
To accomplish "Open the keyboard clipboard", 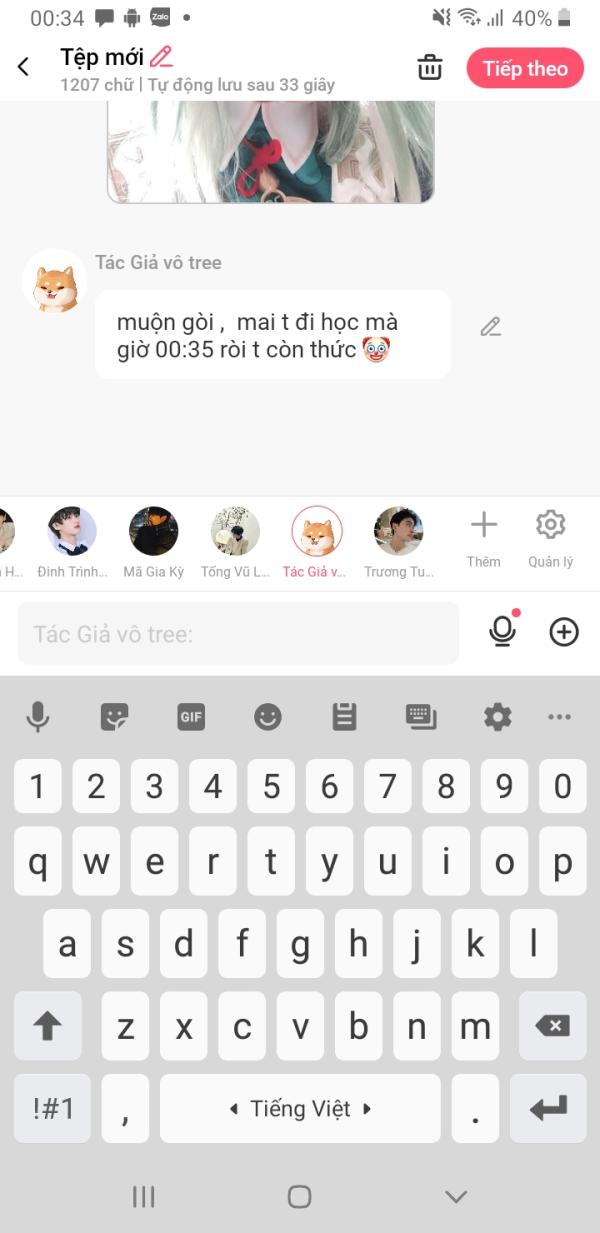I will click(x=344, y=716).
